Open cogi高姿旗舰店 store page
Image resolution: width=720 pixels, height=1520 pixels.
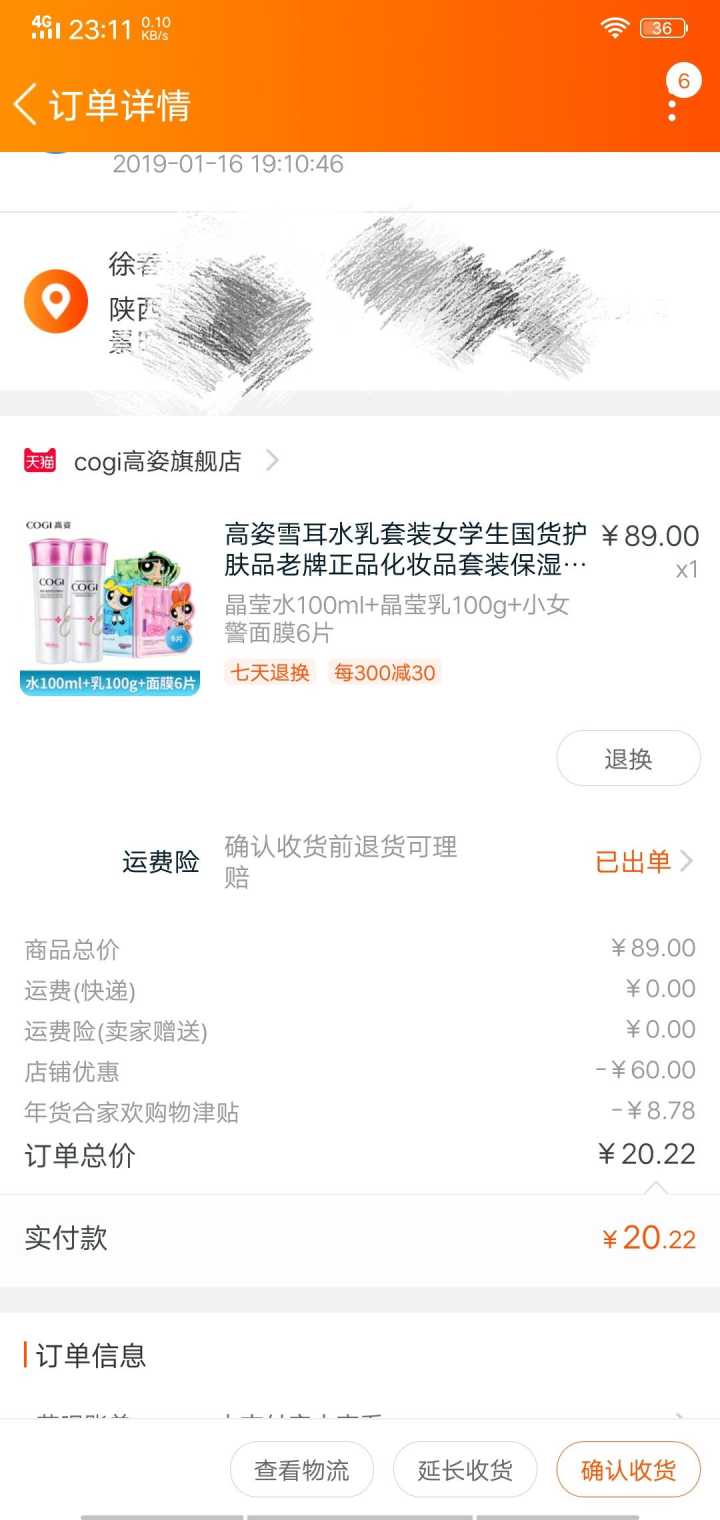tap(158, 461)
